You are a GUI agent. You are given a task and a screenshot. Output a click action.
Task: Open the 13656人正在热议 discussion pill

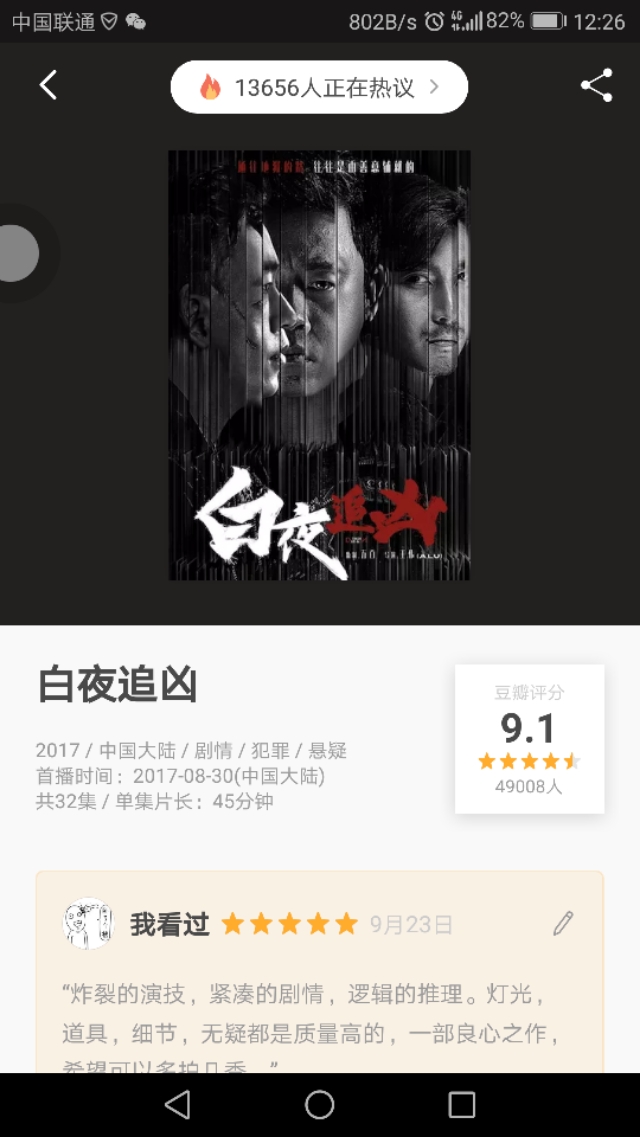coord(319,87)
